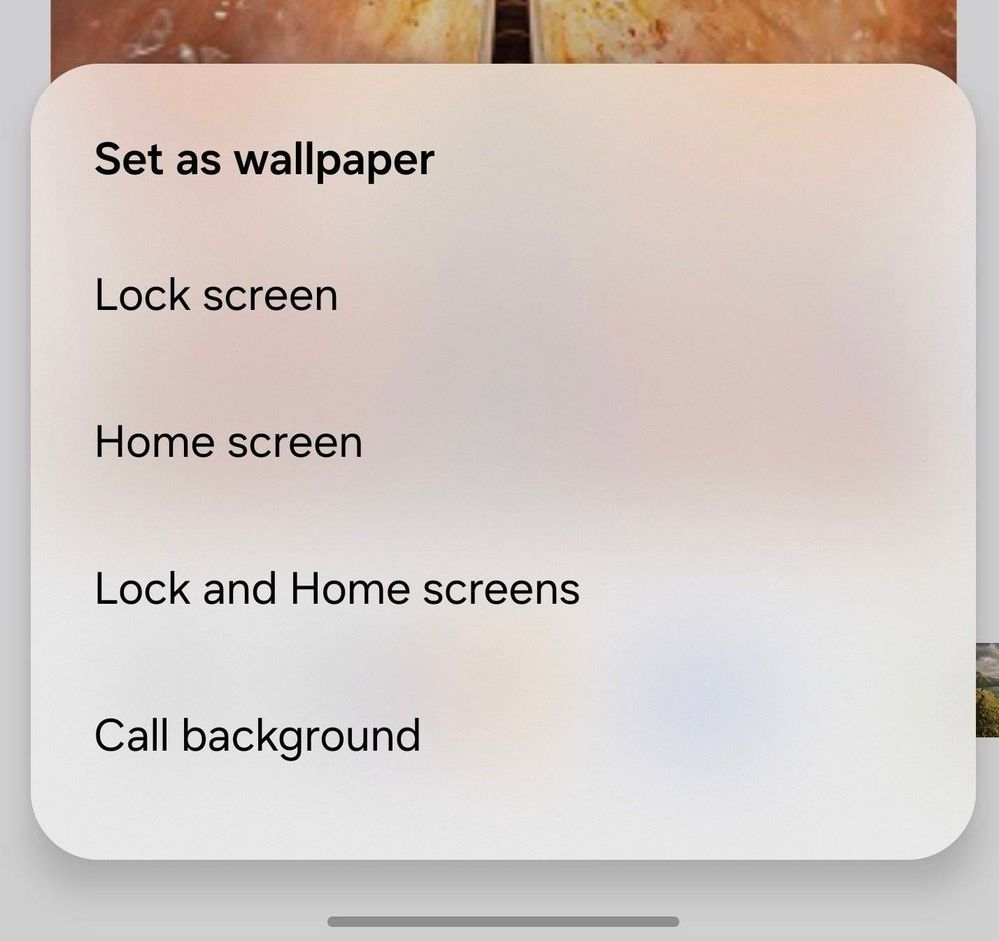This screenshot has height=941, width=999.
Task: Choose the Home screen option
Action: tap(228, 442)
